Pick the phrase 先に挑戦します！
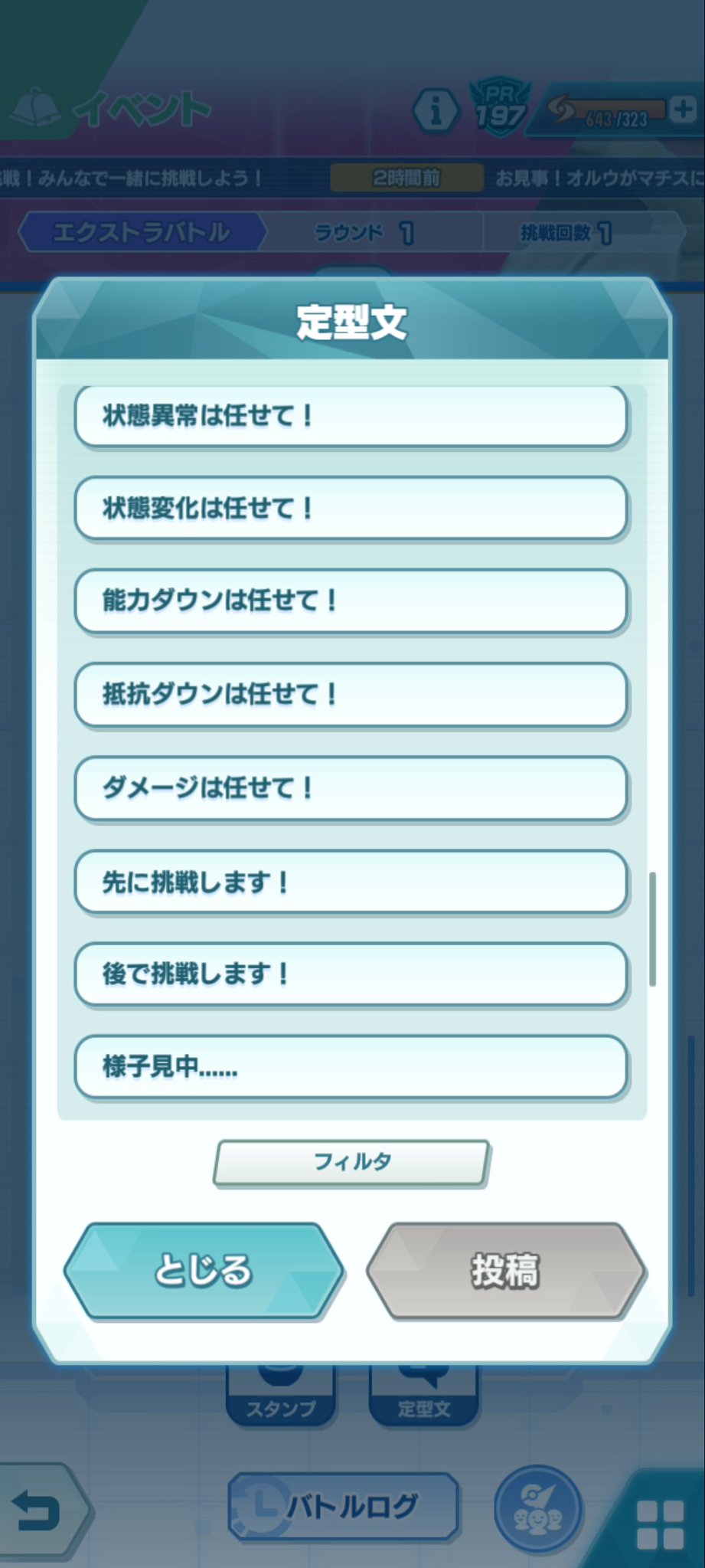This screenshot has height=1568, width=705. (351, 882)
